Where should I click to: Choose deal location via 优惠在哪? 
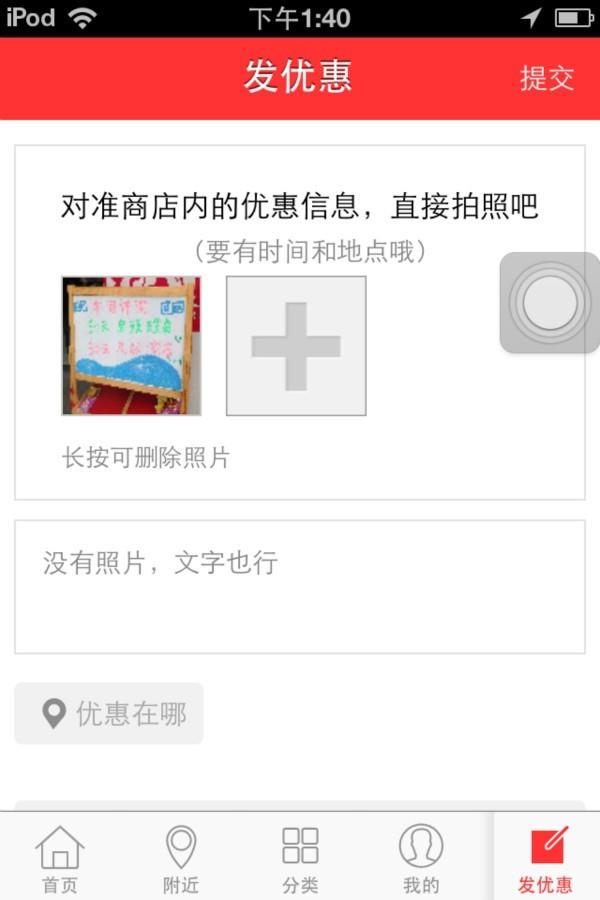tap(109, 713)
